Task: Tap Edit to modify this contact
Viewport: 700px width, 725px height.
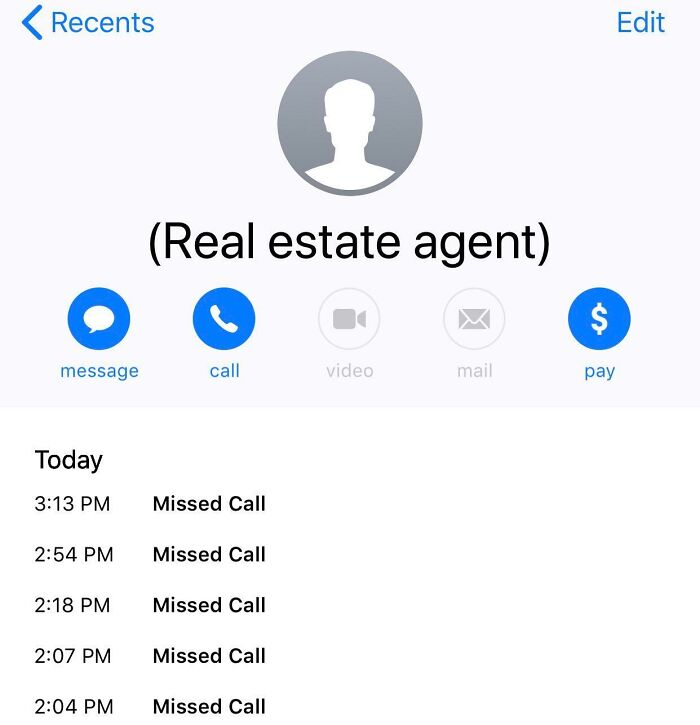Action: point(640,23)
